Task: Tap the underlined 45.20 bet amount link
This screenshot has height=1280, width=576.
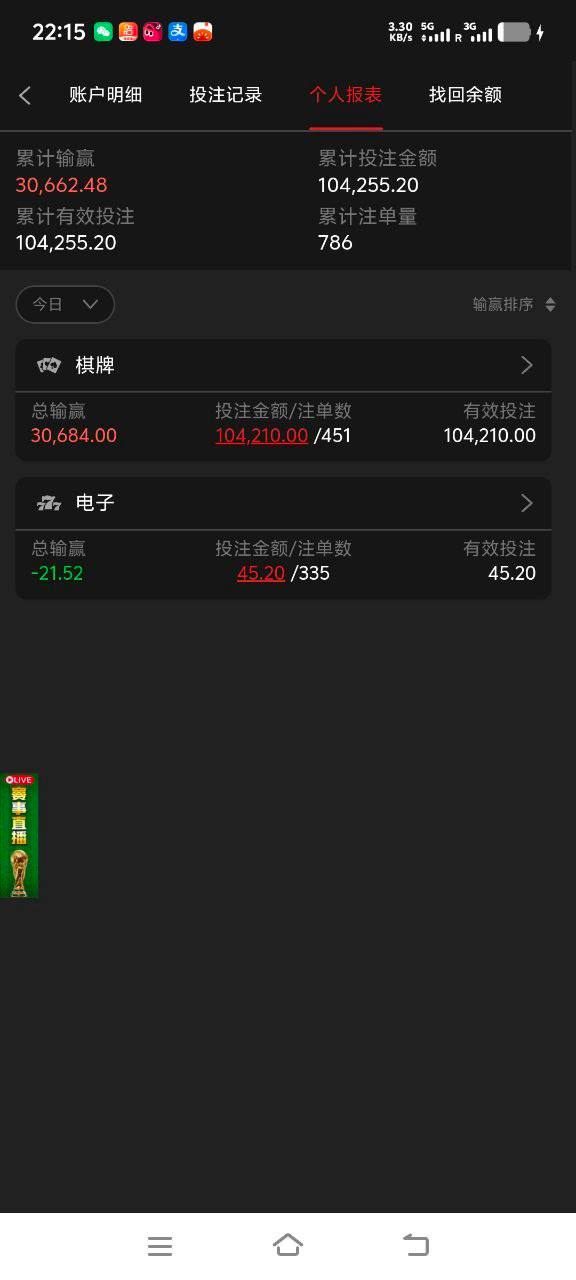Action: [261, 574]
